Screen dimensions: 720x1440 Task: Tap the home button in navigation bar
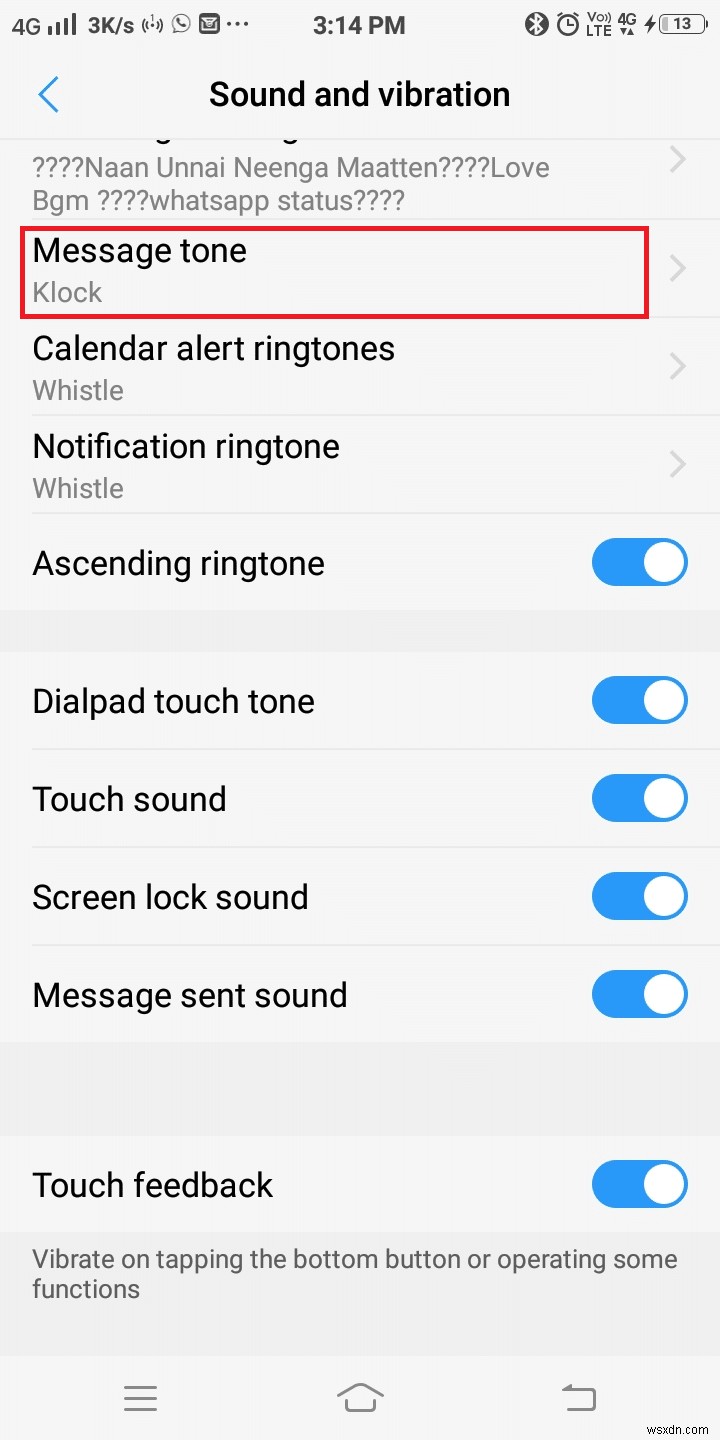click(360, 1397)
